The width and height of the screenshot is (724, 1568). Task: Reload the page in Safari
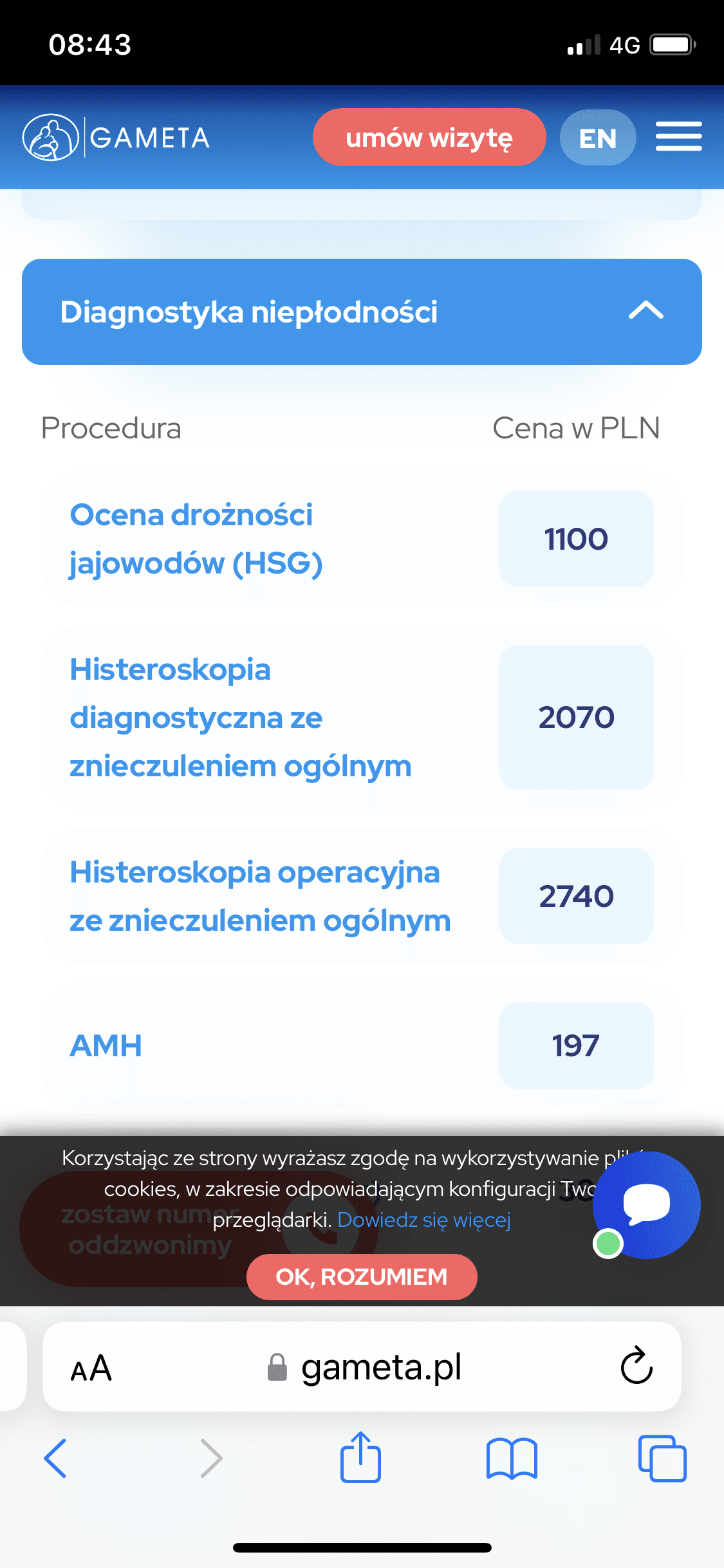[636, 1366]
